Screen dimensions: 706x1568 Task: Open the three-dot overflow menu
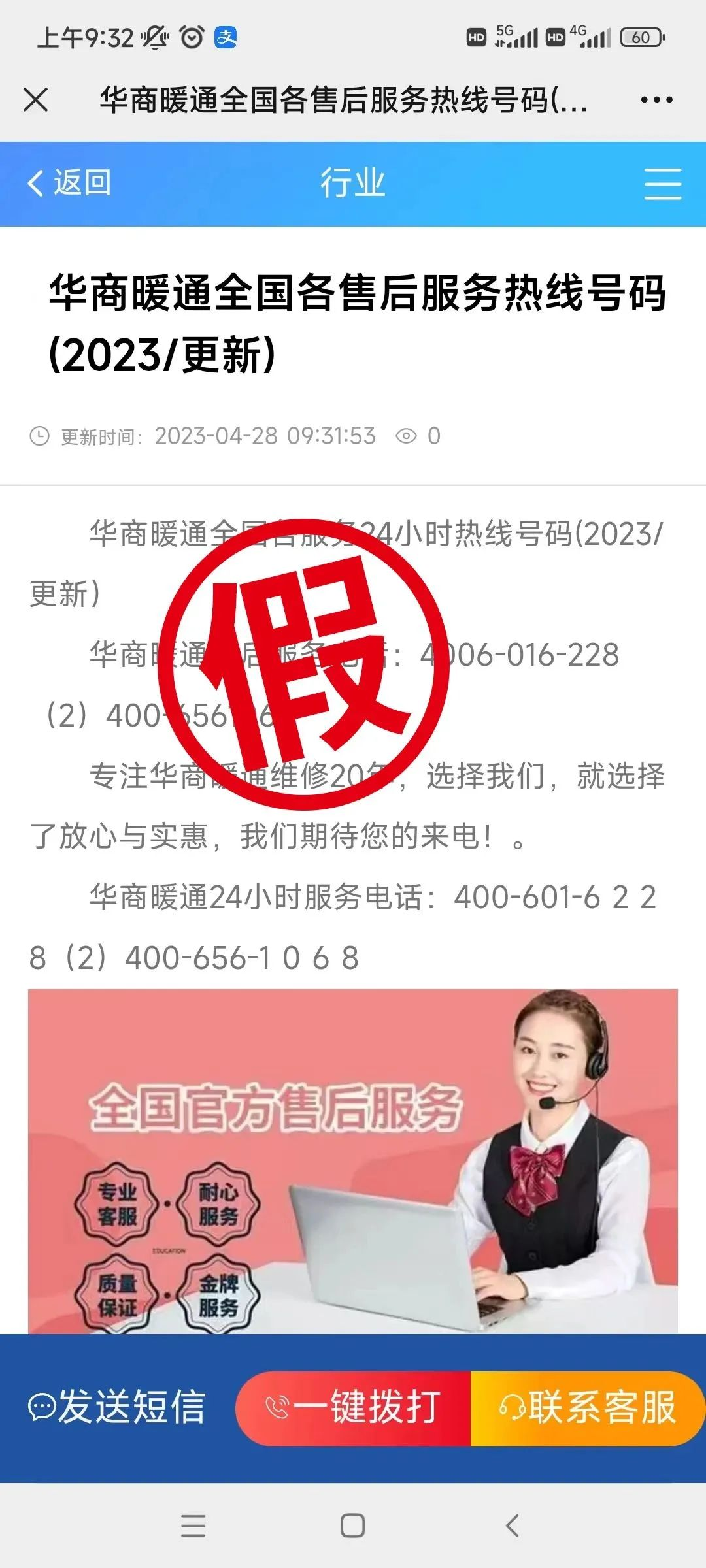coord(656,100)
